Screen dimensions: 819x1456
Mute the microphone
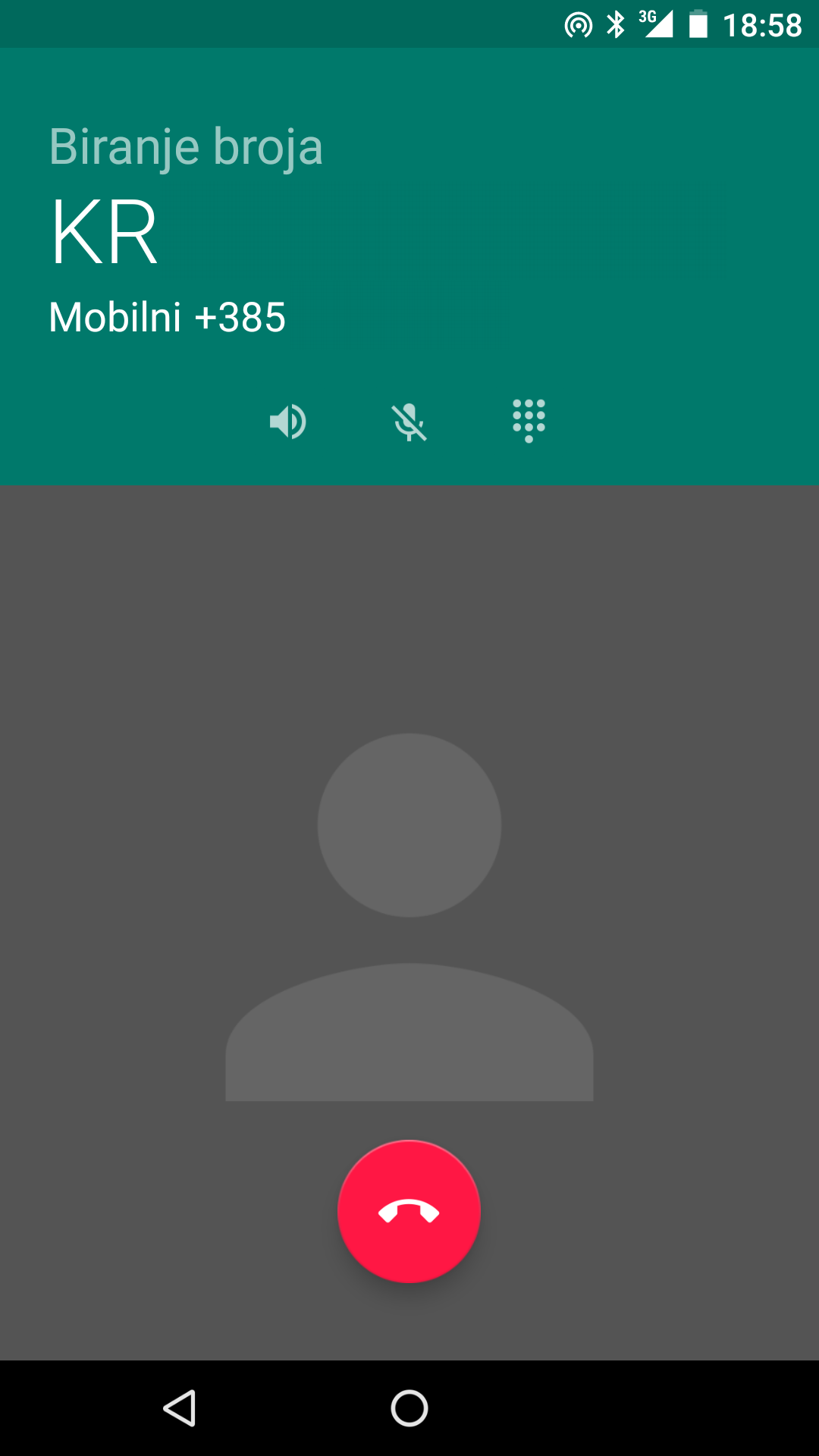click(409, 422)
